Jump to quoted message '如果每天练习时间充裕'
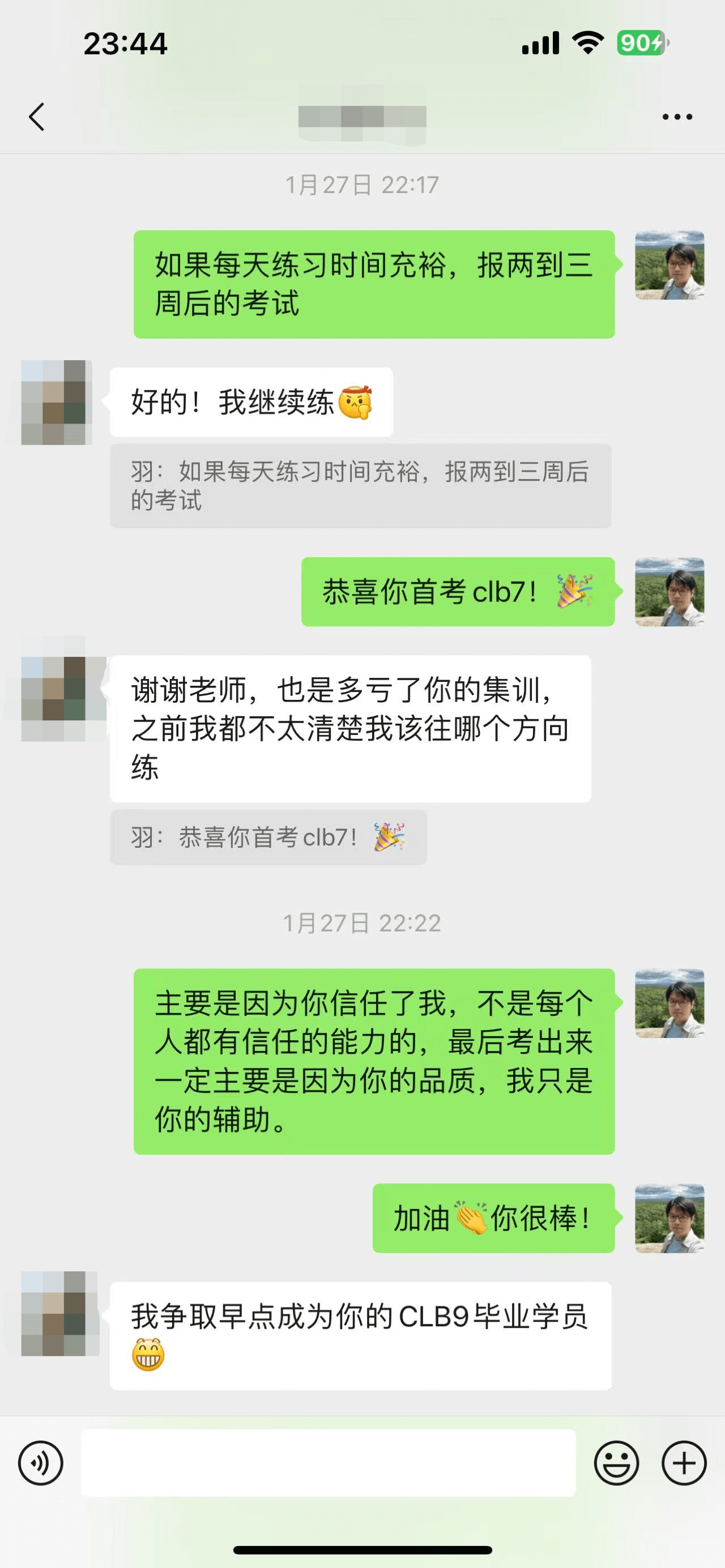This screenshot has width=725, height=1568. click(x=360, y=485)
